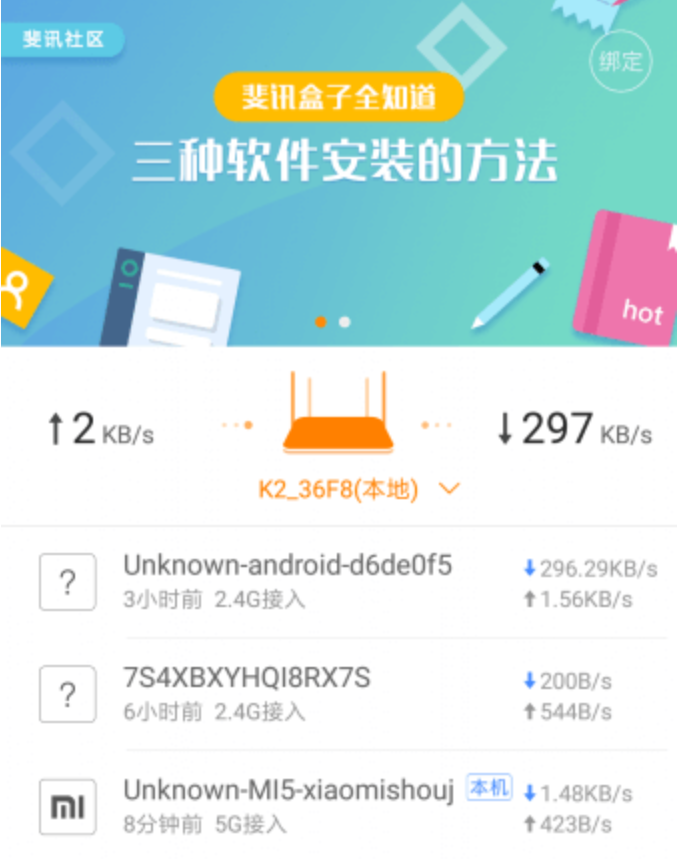This screenshot has height=859, width=677.
Task: Open the 斐讯社区 community tag
Action: [62, 41]
